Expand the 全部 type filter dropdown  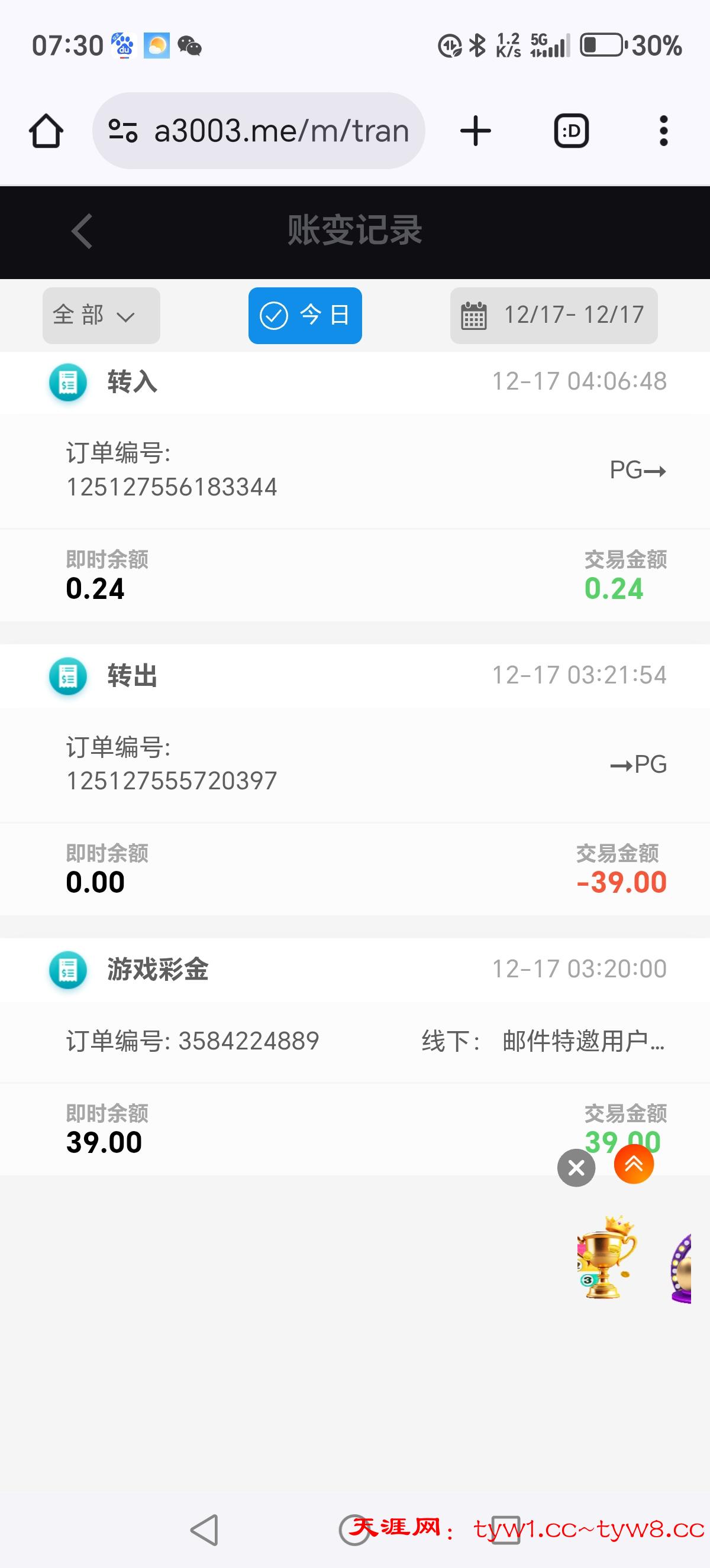click(x=101, y=315)
